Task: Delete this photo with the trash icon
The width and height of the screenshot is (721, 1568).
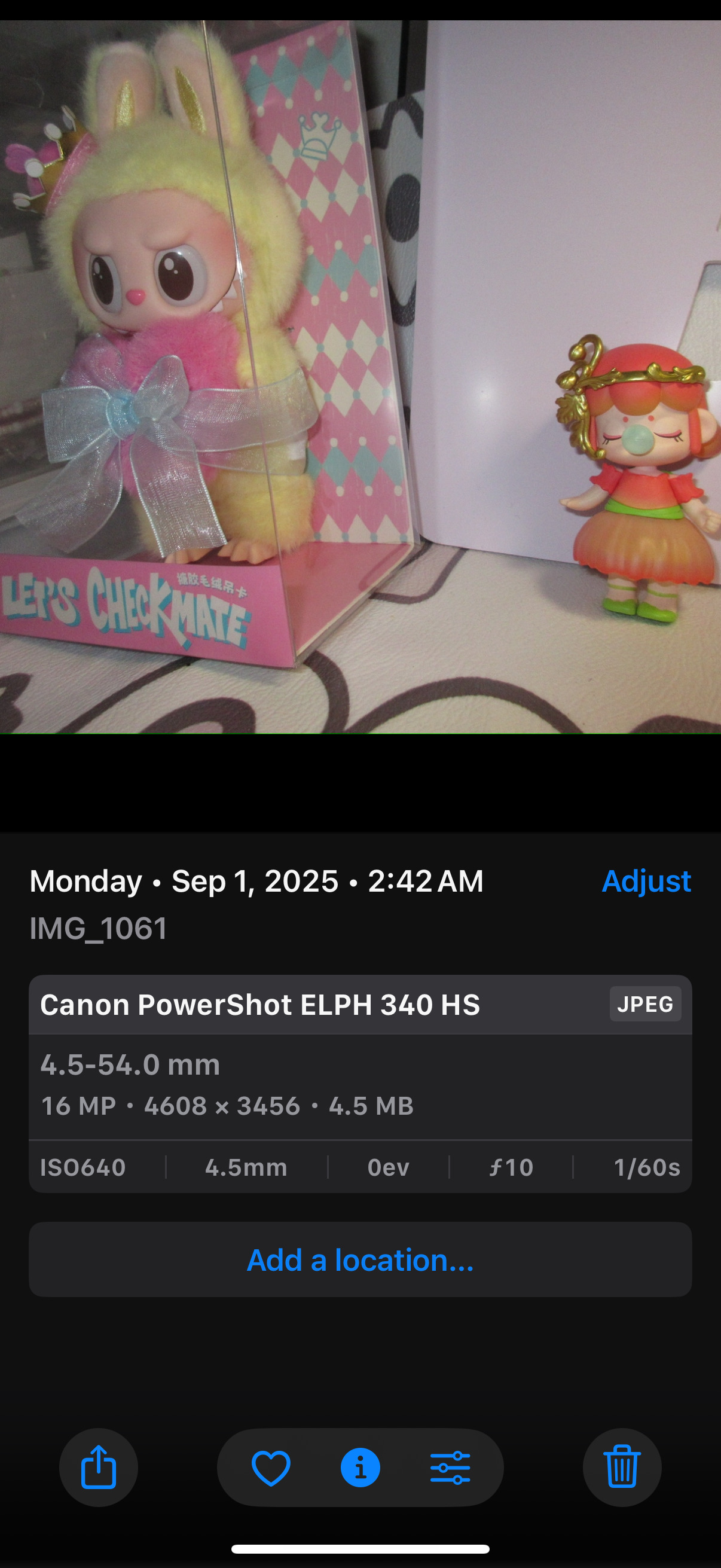Action: [x=622, y=1467]
